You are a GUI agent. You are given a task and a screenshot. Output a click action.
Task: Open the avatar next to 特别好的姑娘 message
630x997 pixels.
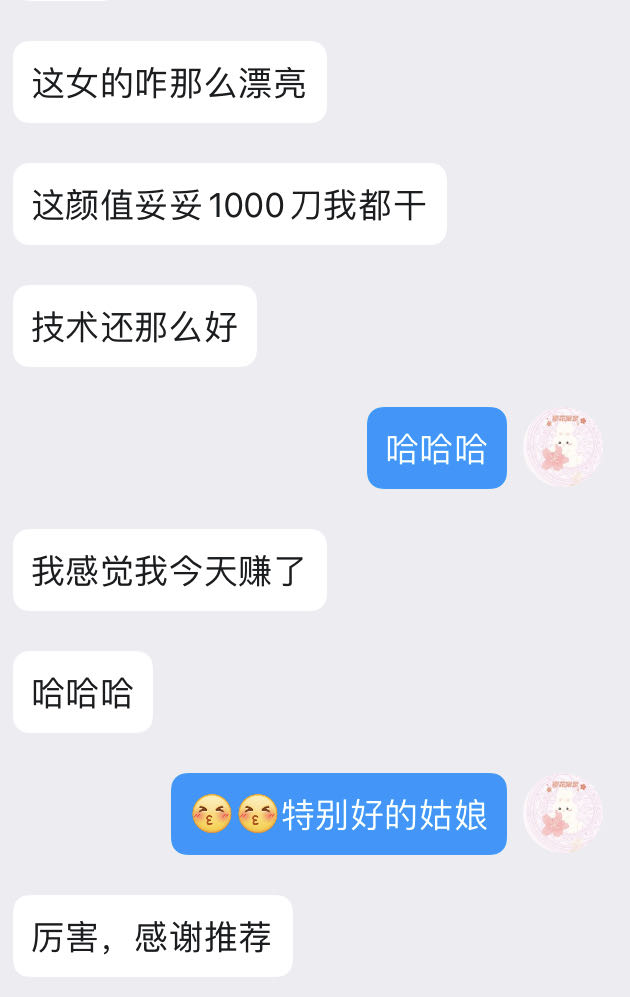(x=563, y=814)
